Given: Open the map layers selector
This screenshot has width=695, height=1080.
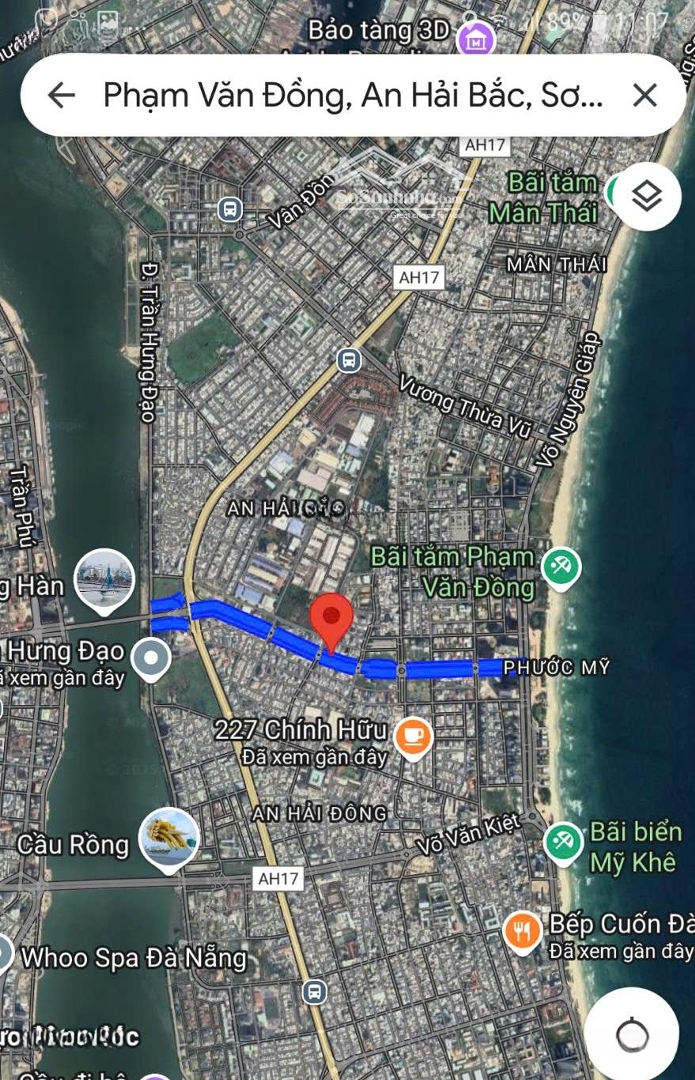Looking at the screenshot, I should point(647,196).
